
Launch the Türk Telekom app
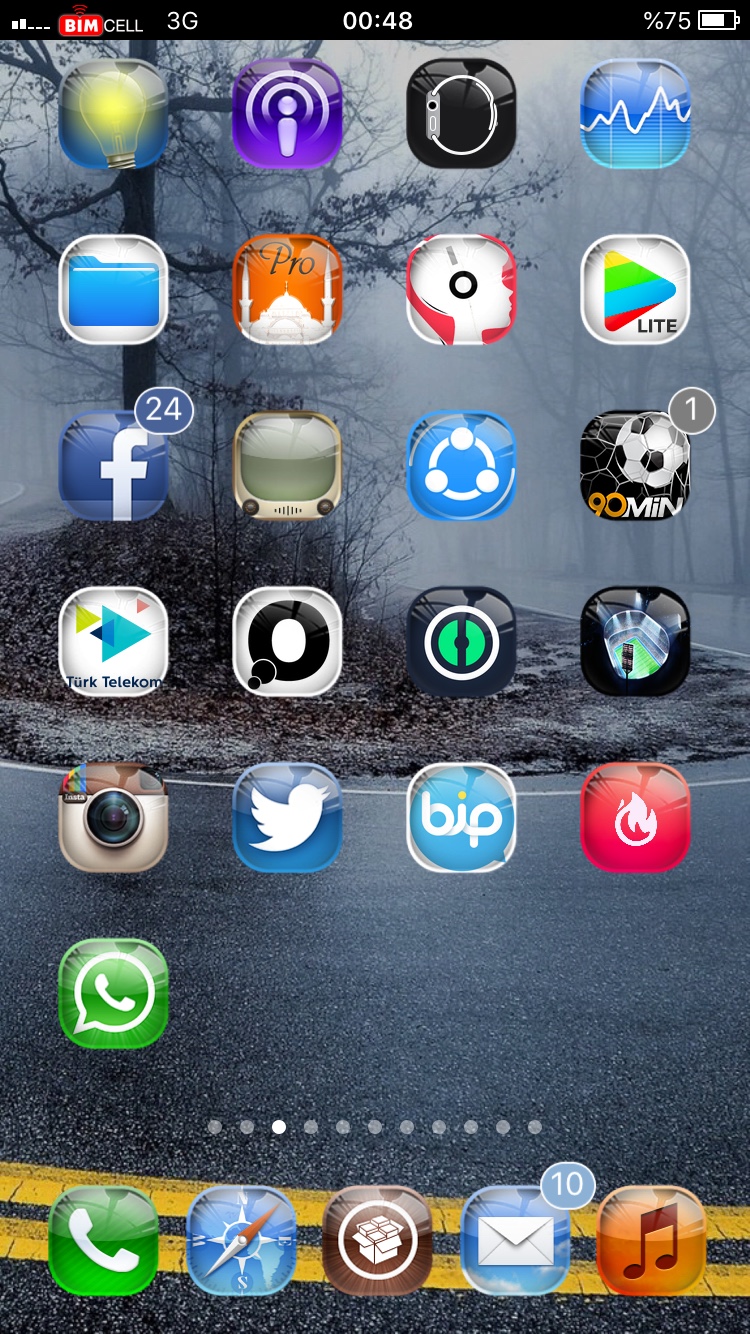coord(113,642)
